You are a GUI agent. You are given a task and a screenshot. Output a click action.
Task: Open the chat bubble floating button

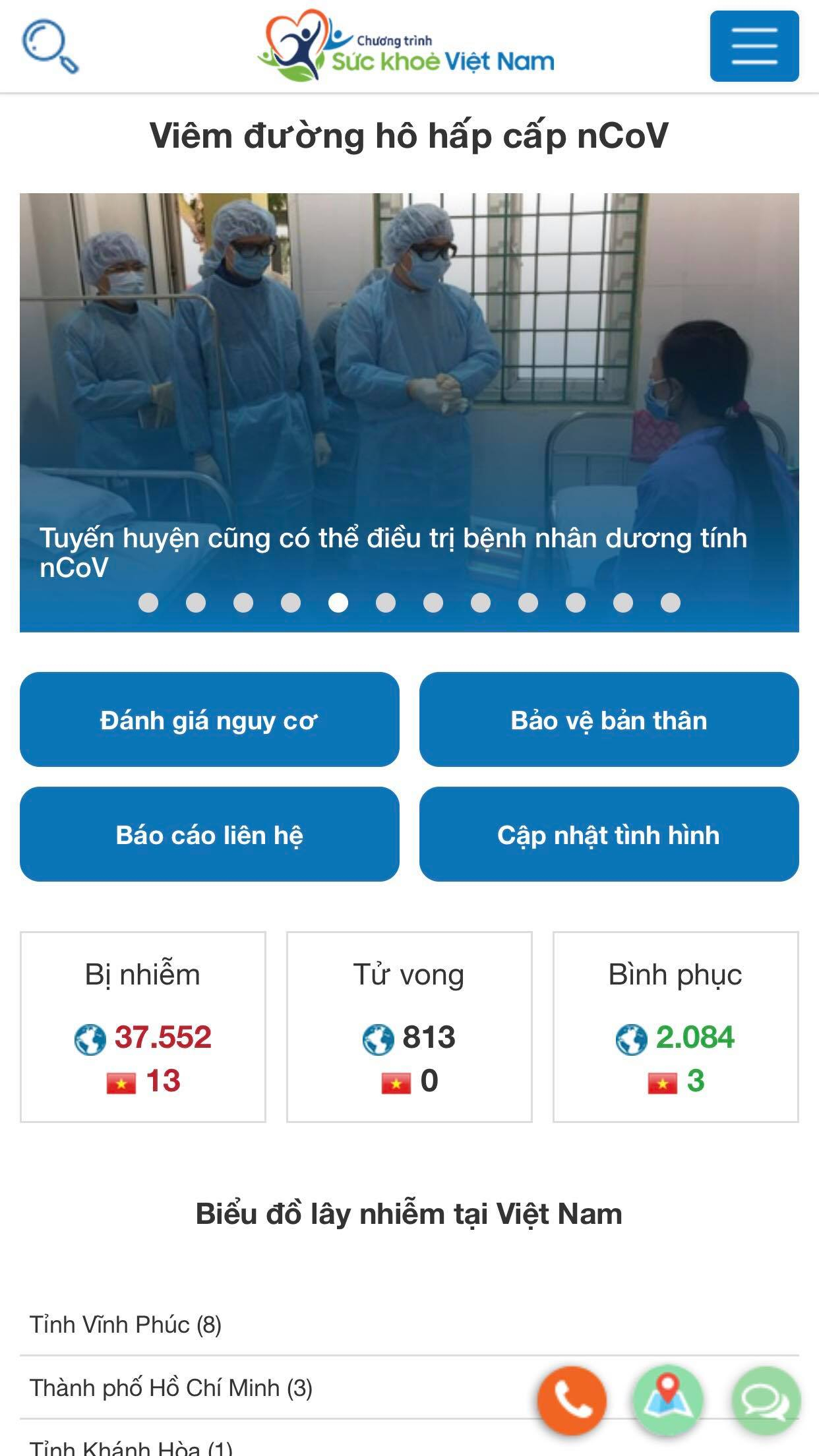[766, 1400]
